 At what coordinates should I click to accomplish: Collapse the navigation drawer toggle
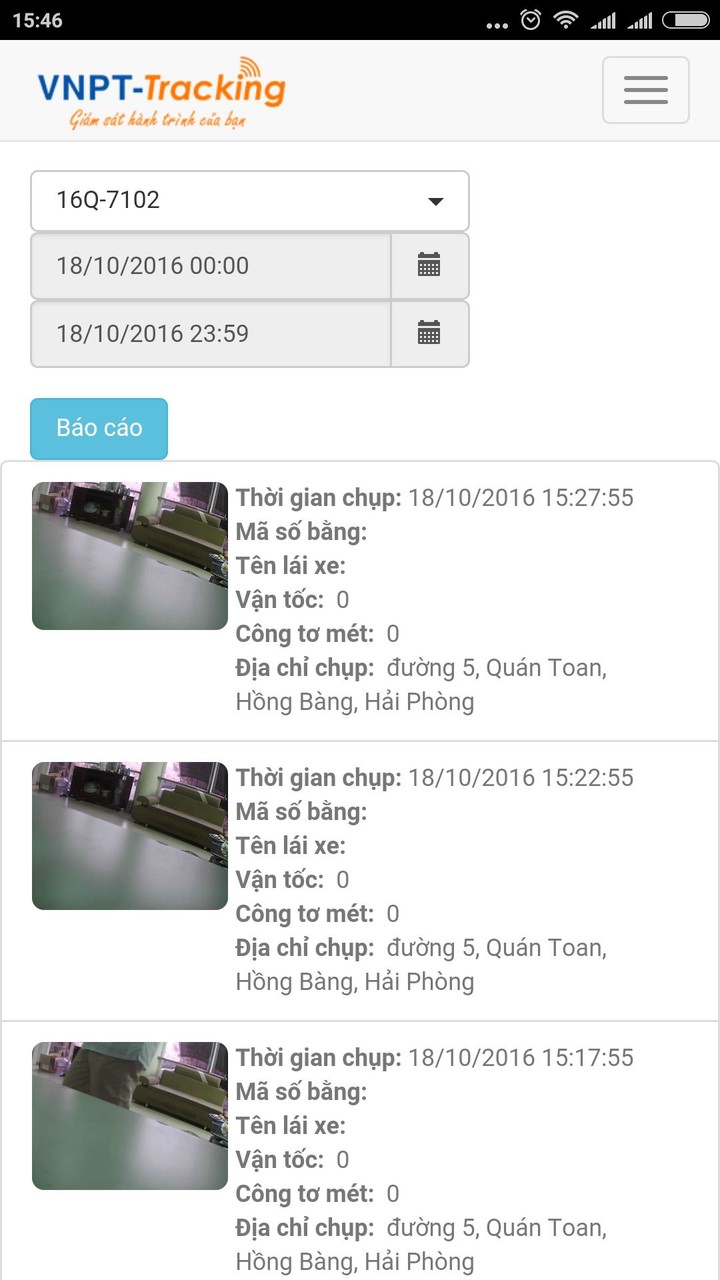645,90
